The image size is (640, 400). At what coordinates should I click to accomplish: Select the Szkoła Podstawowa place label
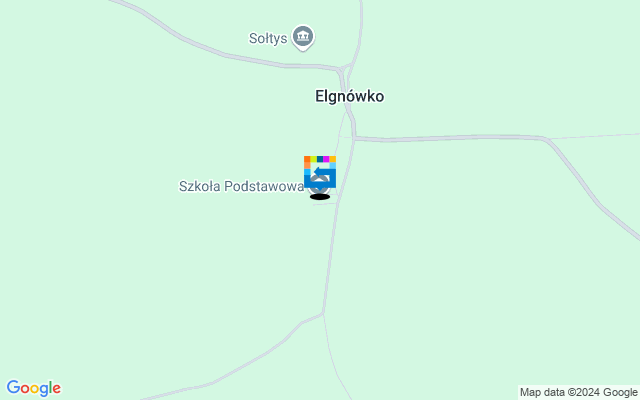pos(241,186)
